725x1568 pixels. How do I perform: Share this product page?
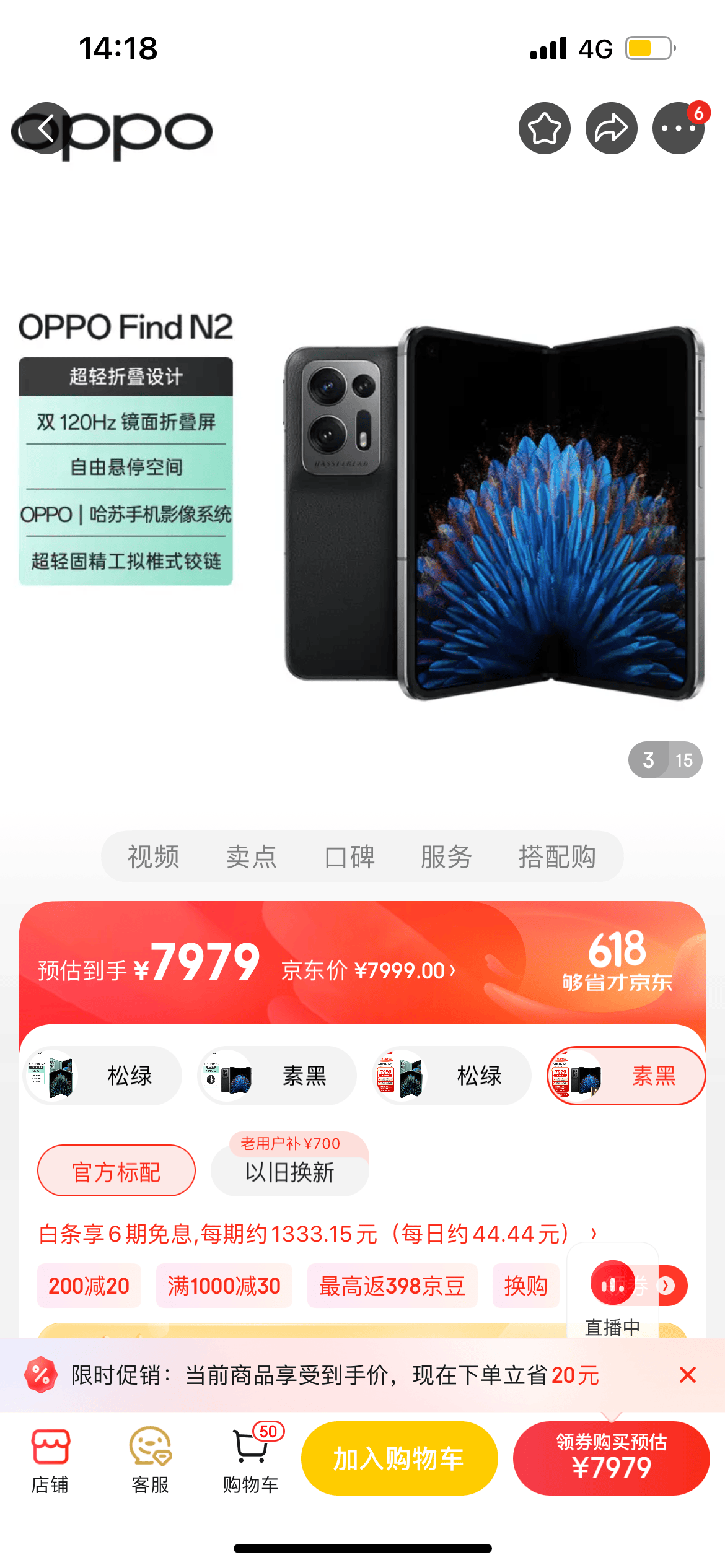click(612, 128)
